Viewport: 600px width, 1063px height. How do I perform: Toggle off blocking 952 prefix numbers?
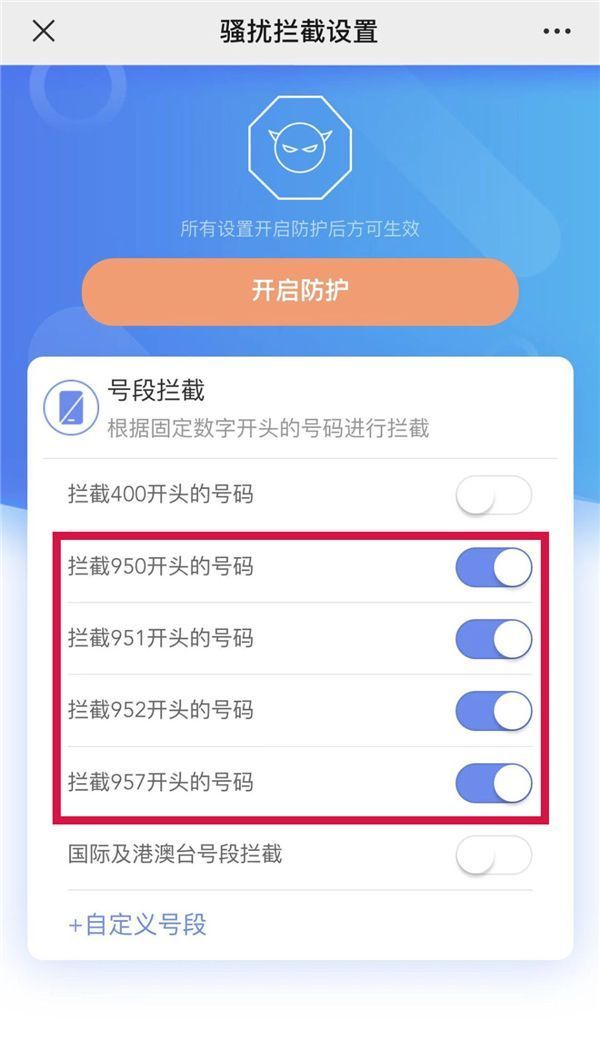[493, 711]
